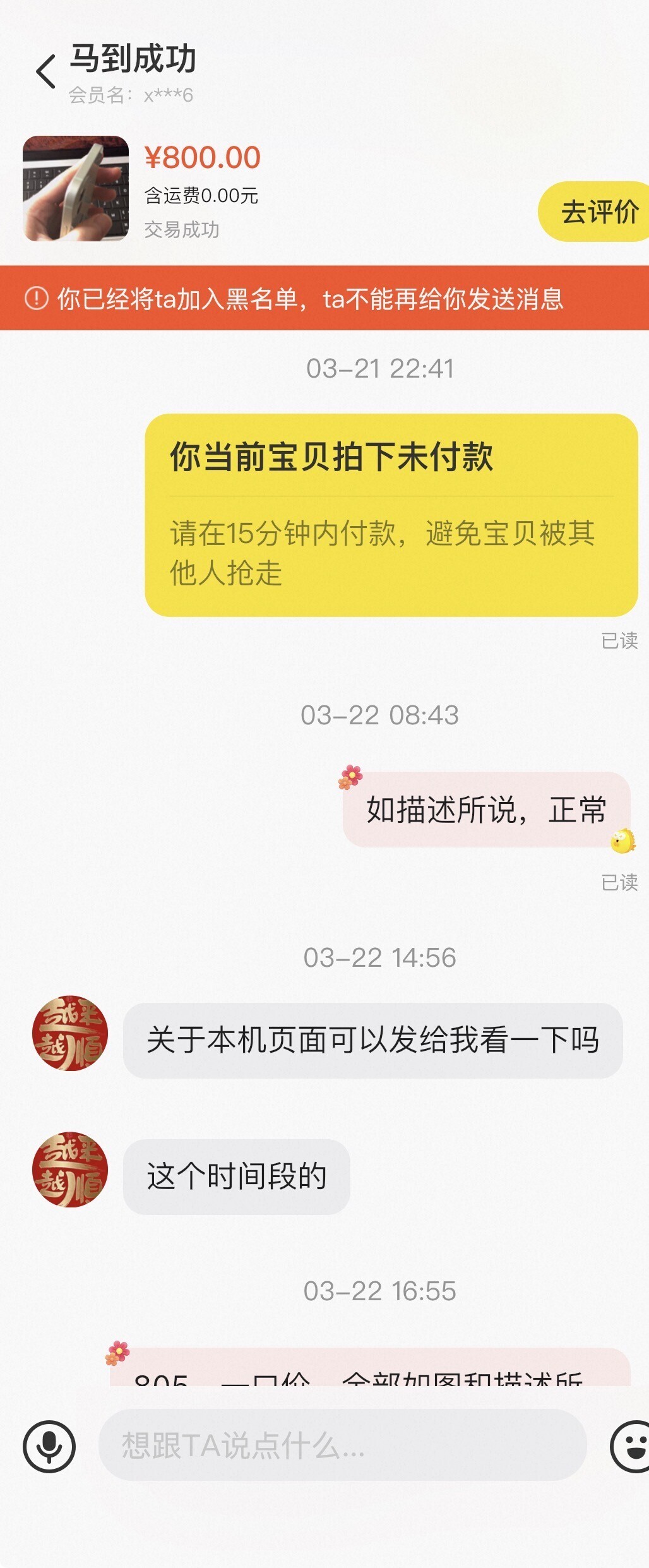The image size is (649, 1568).
Task: Go back from the chat screen
Action: coord(45,71)
